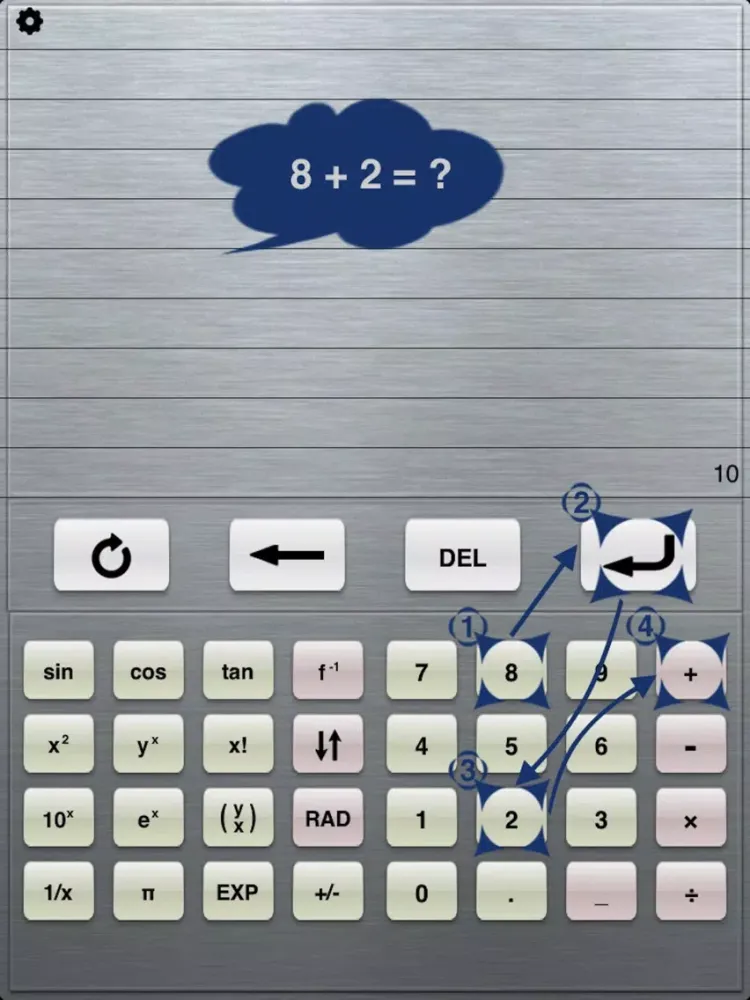Tap the multiplication × key

click(690, 819)
